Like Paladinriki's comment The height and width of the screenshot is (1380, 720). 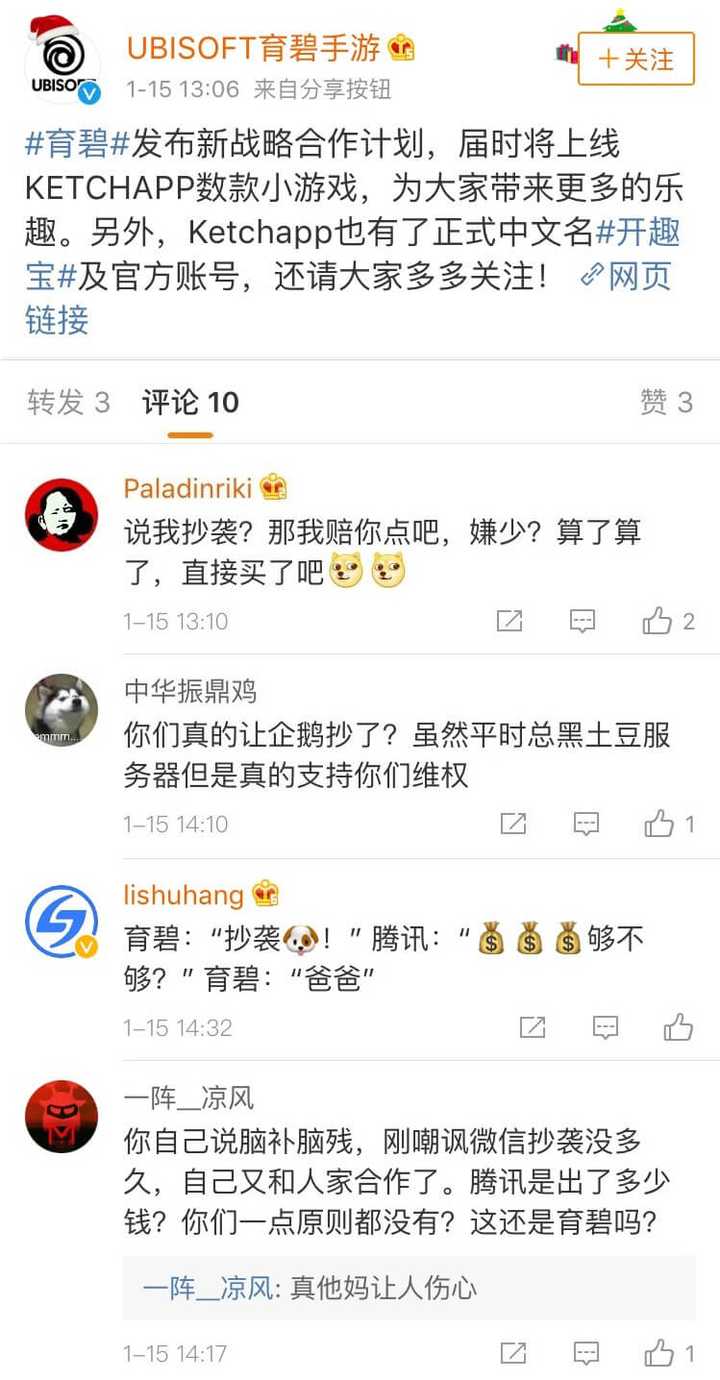(x=658, y=621)
